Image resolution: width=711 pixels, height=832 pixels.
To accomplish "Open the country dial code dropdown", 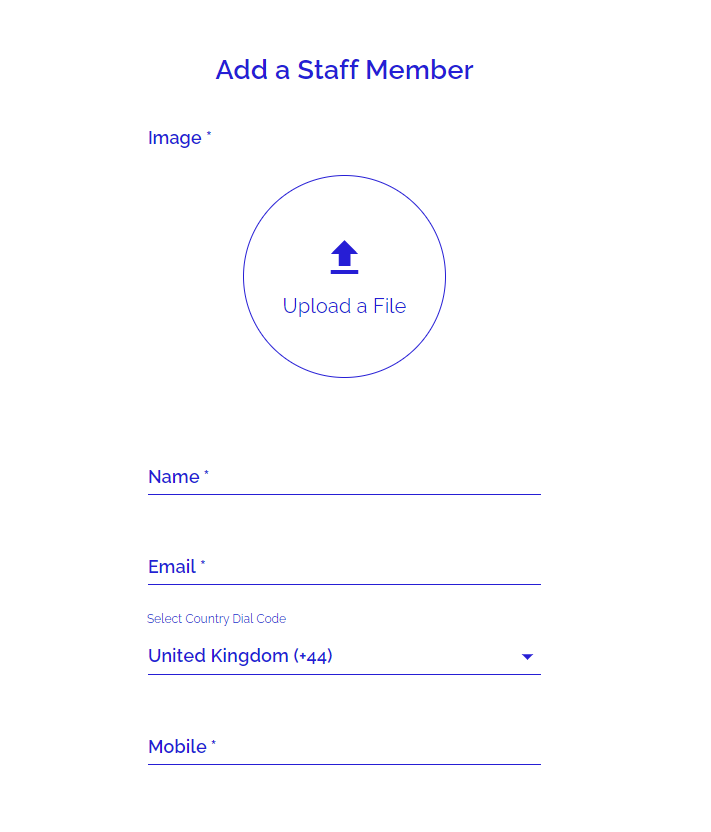I will tap(344, 656).
